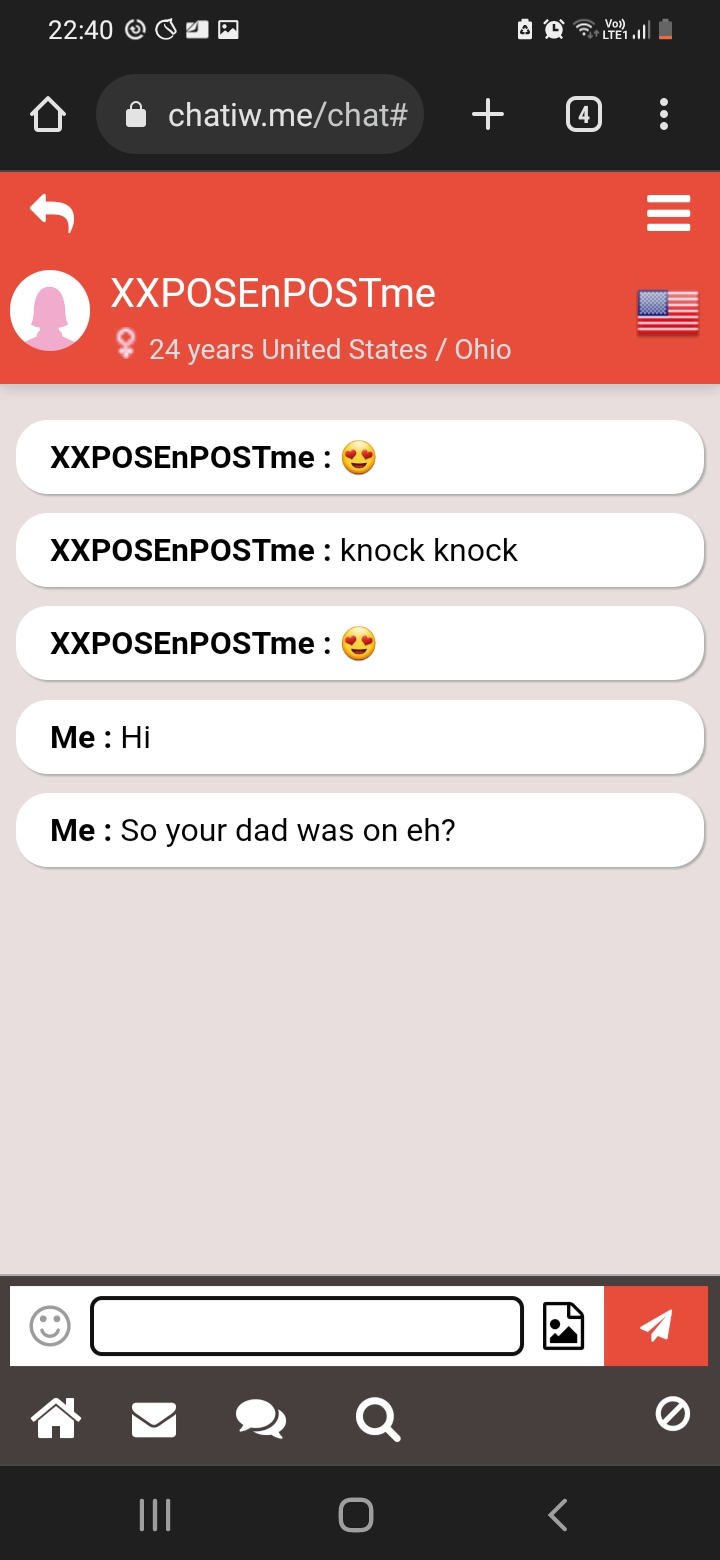The width and height of the screenshot is (720, 1560).
Task: Open XXPOSEnPOSTme's profile avatar
Action: tap(50, 310)
